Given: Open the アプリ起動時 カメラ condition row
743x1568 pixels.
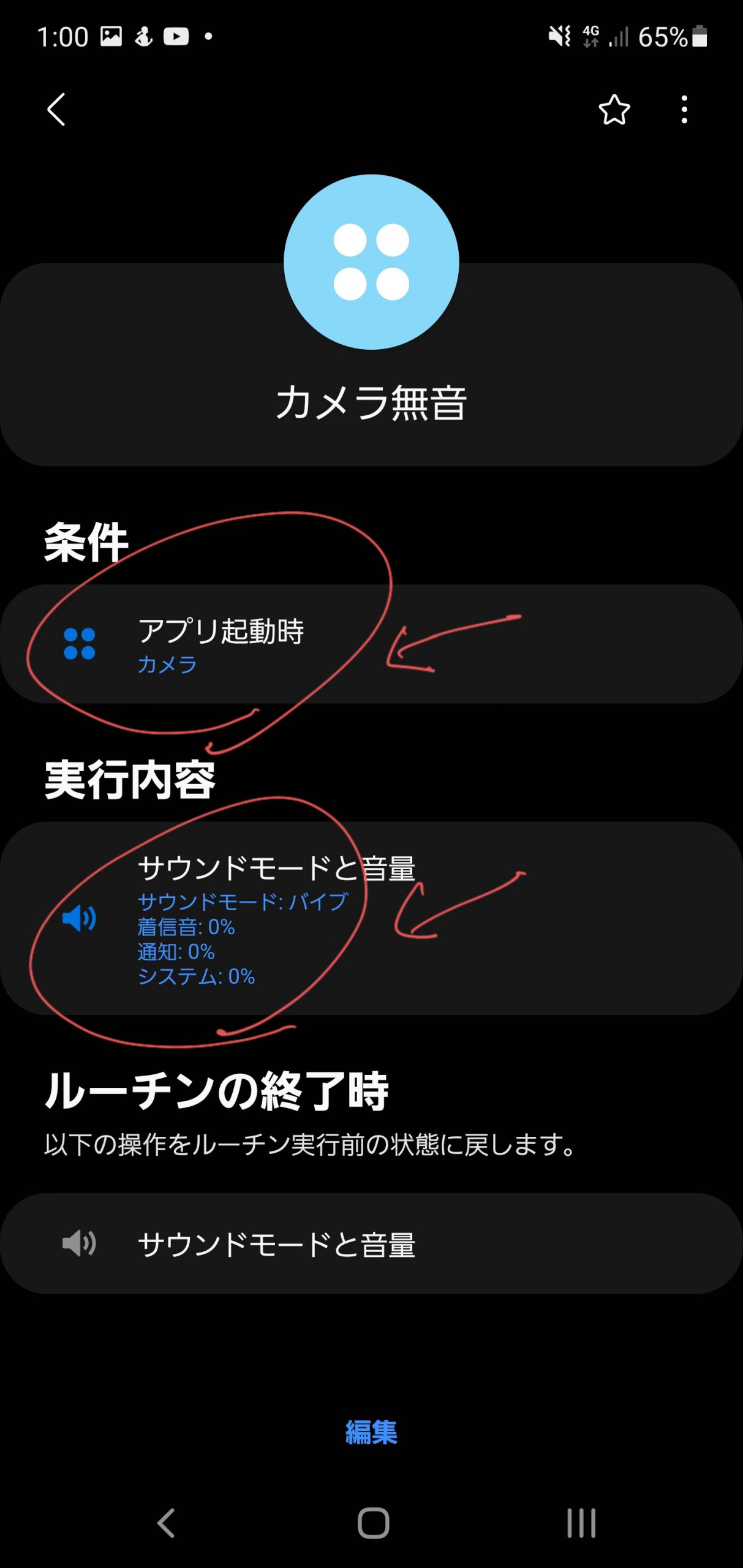Looking at the screenshot, I should 371,644.
